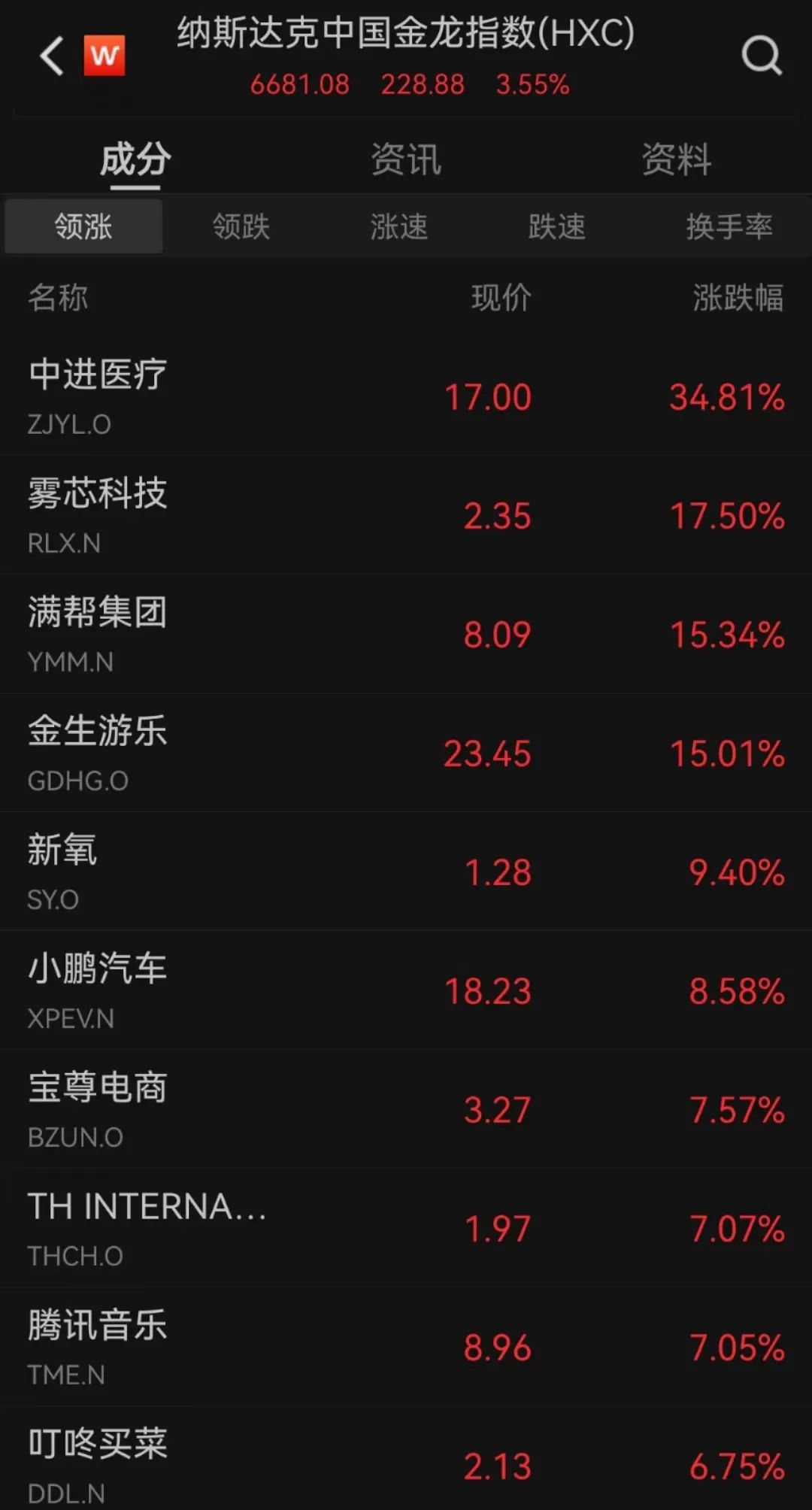Open the 中进医疗 stock row
Viewport: 812px width, 1510px height.
coord(406,396)
